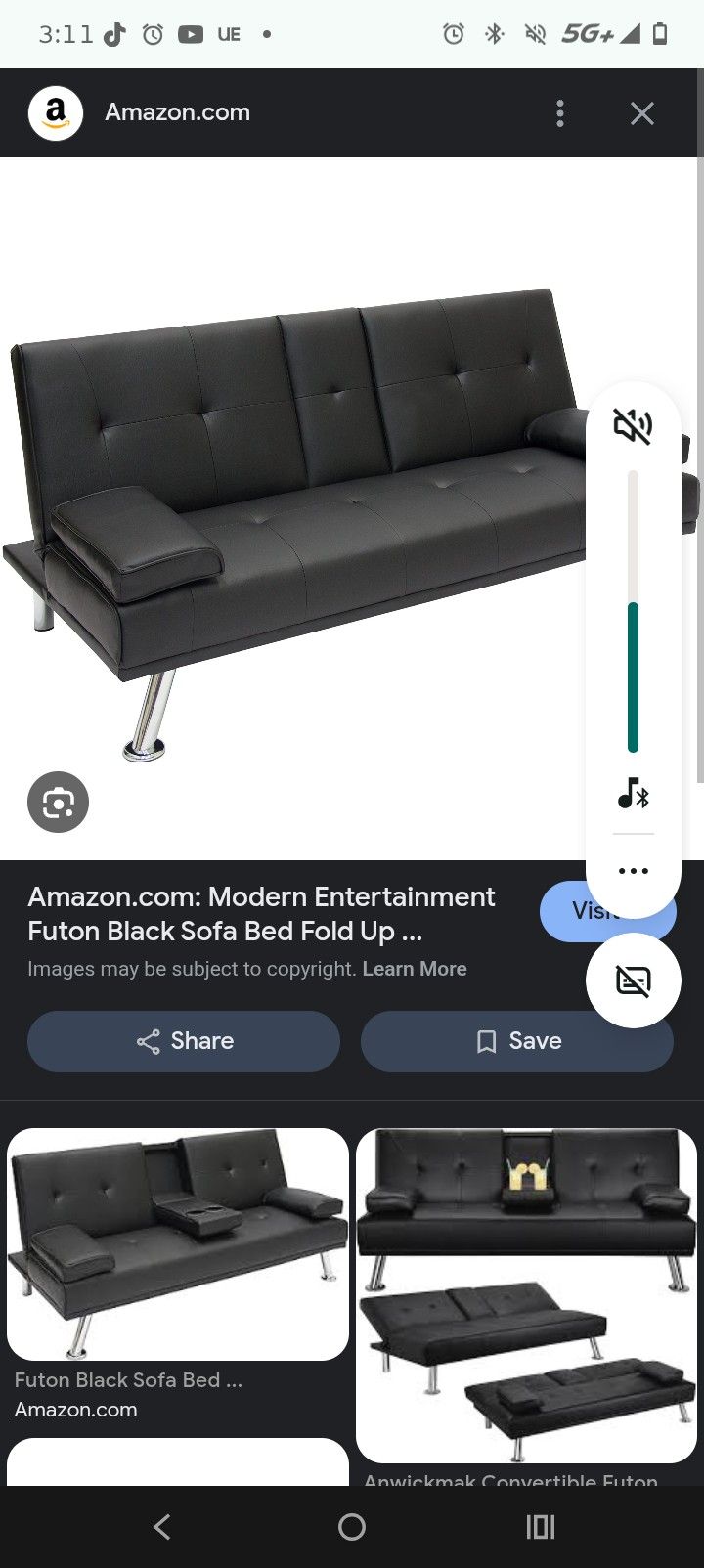Open the three-dot overflow menu

click(560, 112)
